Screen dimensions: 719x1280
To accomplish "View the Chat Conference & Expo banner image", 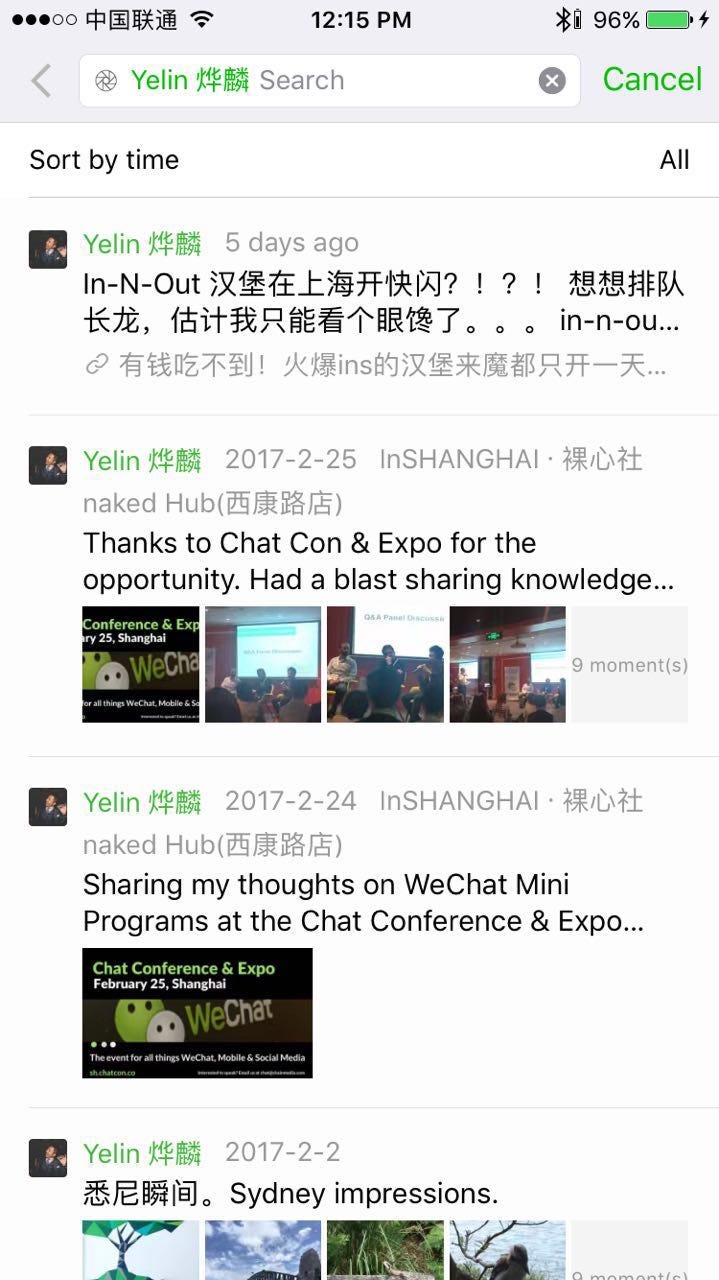I will coord(197,1012).
